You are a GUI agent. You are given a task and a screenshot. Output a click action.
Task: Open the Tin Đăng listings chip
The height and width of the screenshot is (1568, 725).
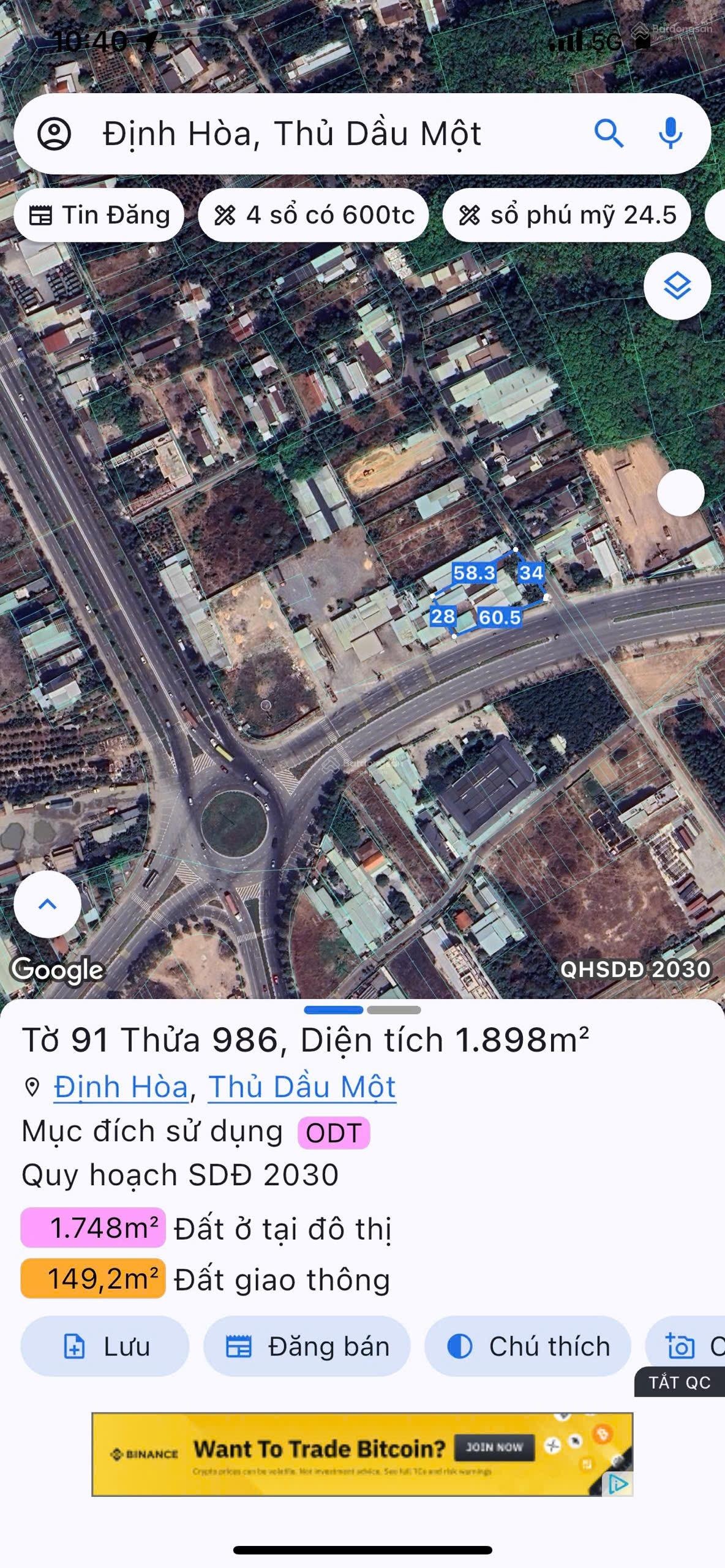tap(100, 216)
